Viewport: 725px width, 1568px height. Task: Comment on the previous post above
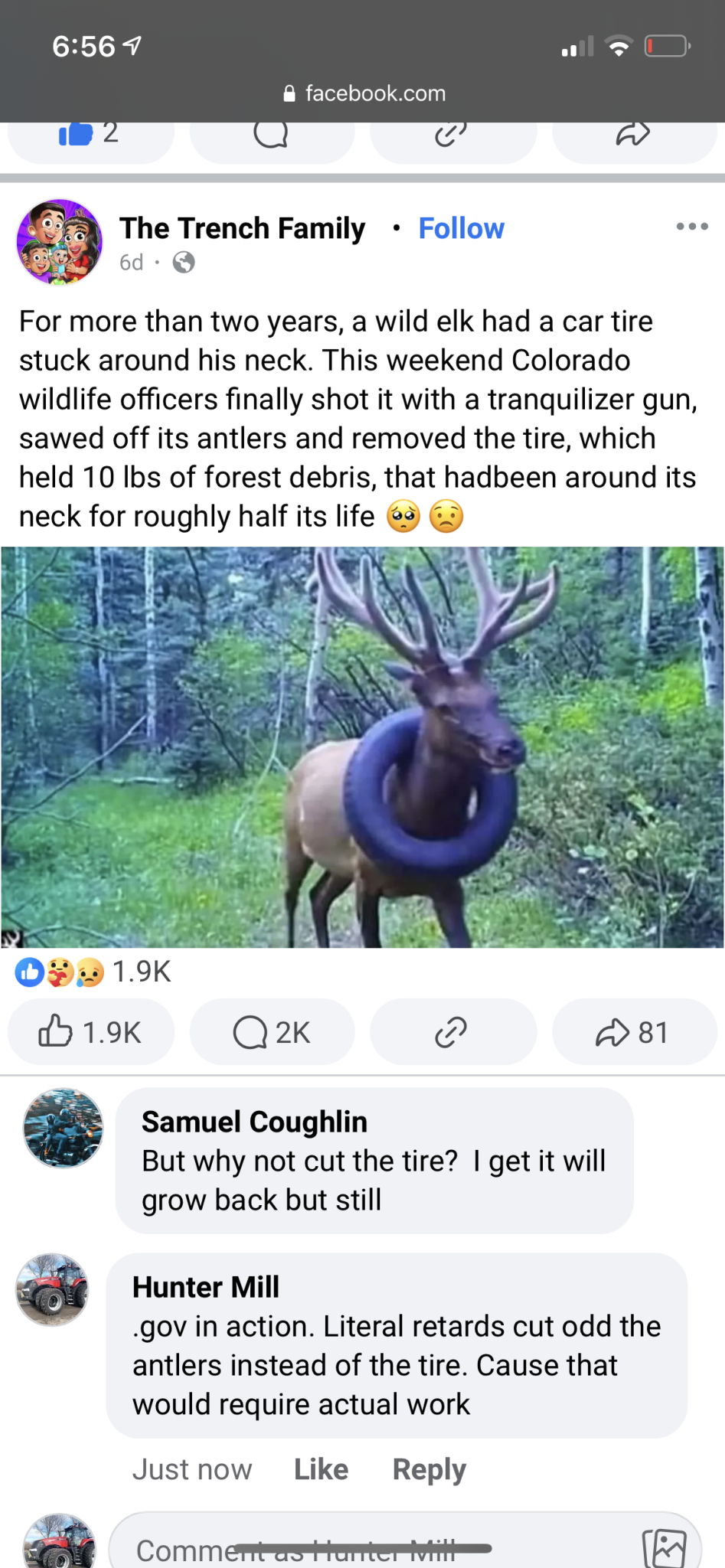tap(272, 136)
